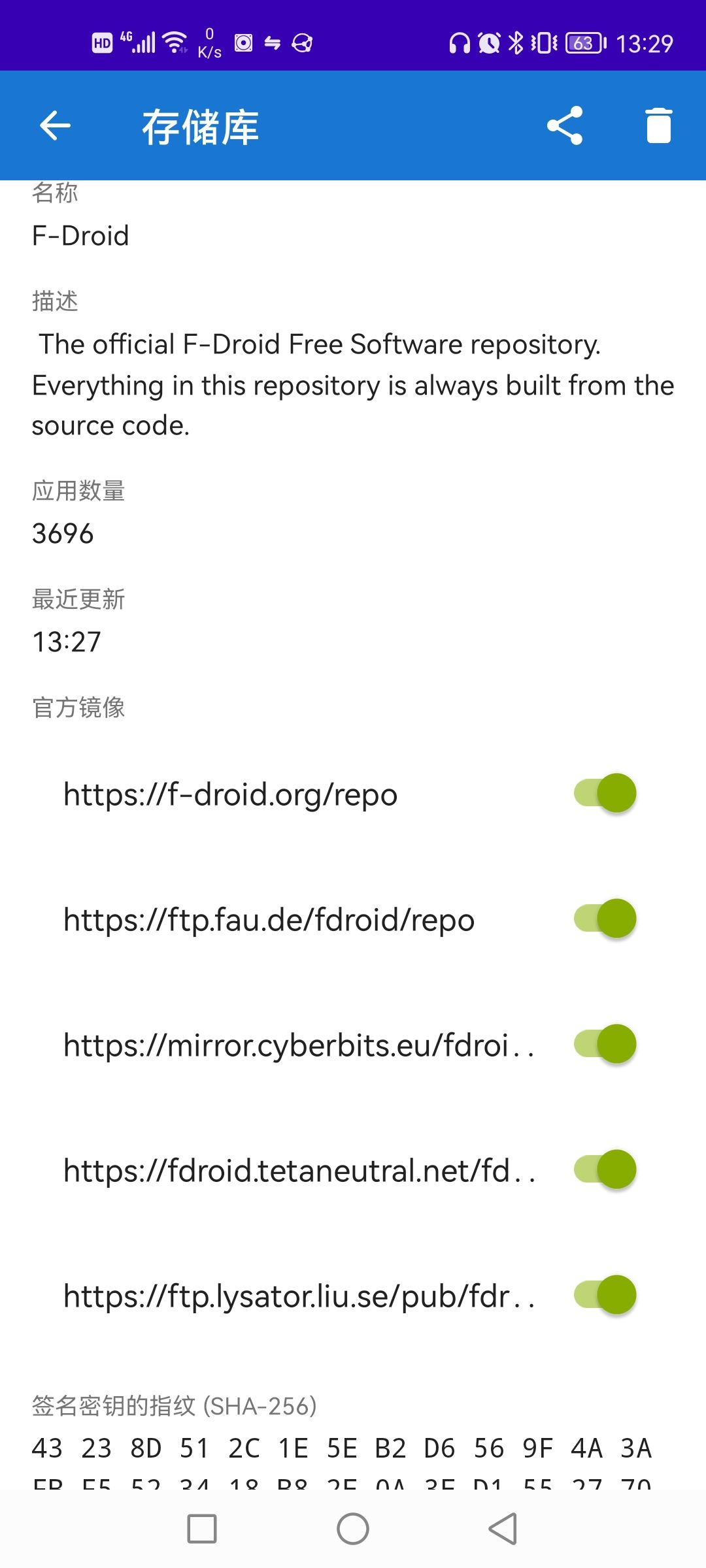Image resolution: width=706 pixels, height=1568 pixels.
Task: Switch off the fdroid.tetaneutral.net mirror
Action: (605, 1169)
